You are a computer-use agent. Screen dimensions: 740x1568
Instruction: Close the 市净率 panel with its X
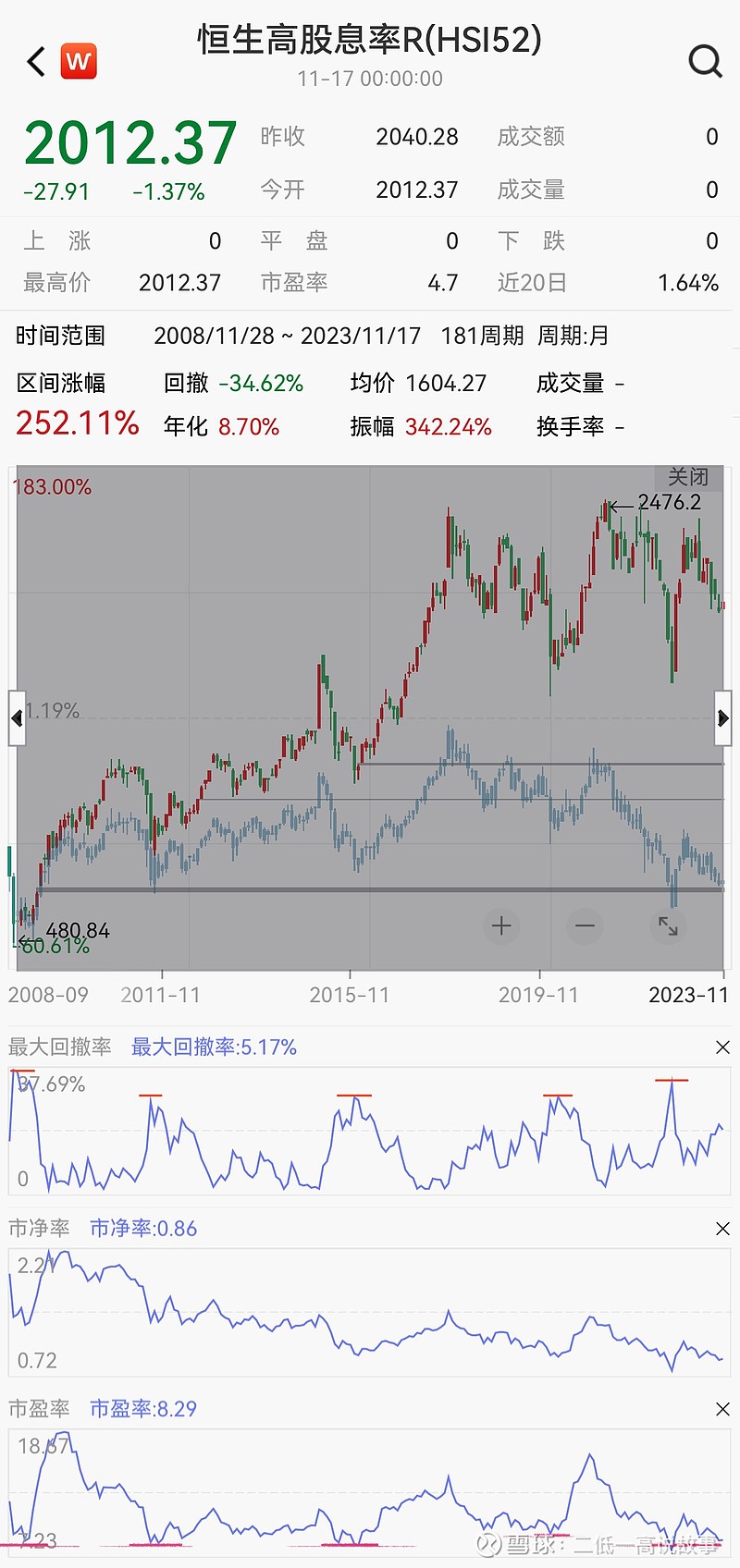pyautogui.click(x=722, y=1229)
